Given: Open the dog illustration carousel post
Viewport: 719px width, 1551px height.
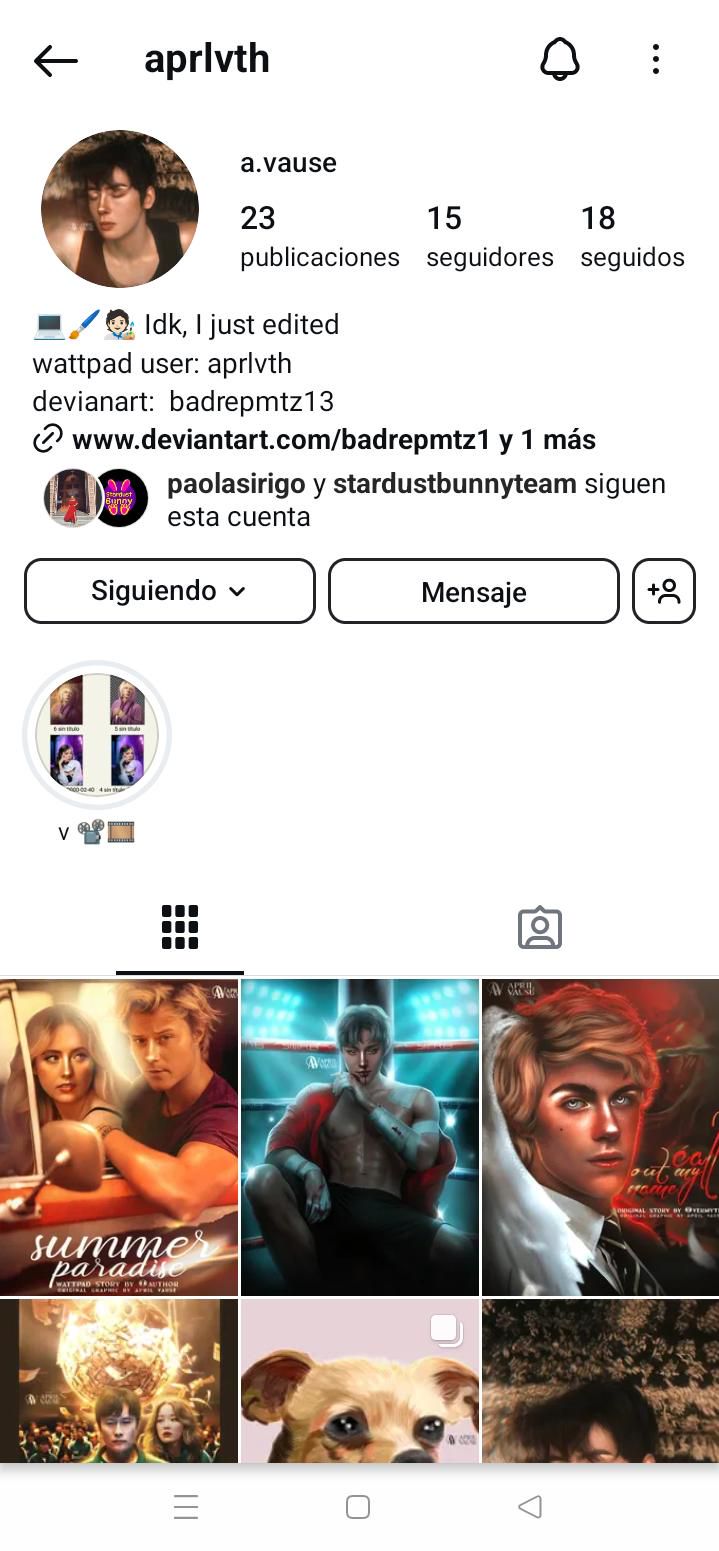Looking at the screenshot, I should coord(360,1380).
